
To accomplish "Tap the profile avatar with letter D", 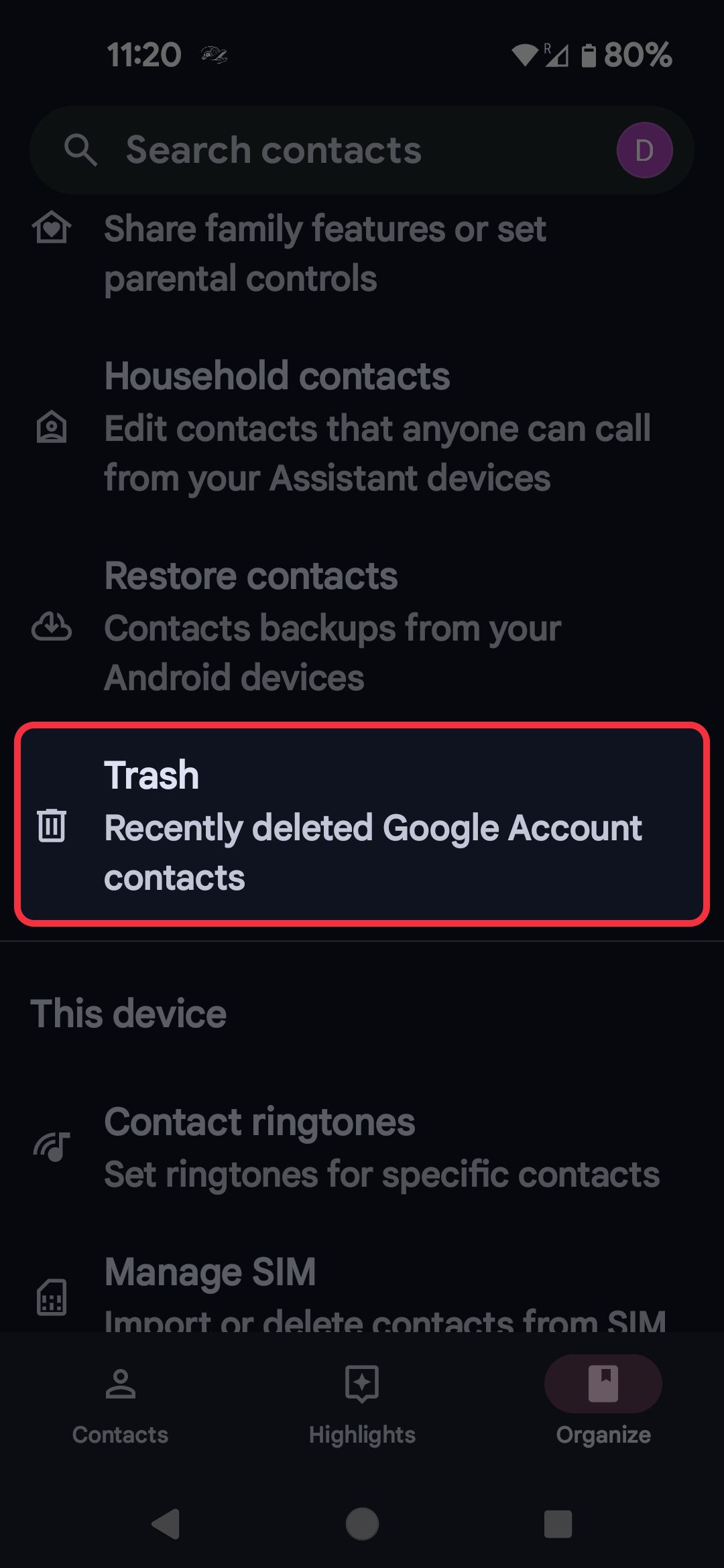I will coord(644,149).
